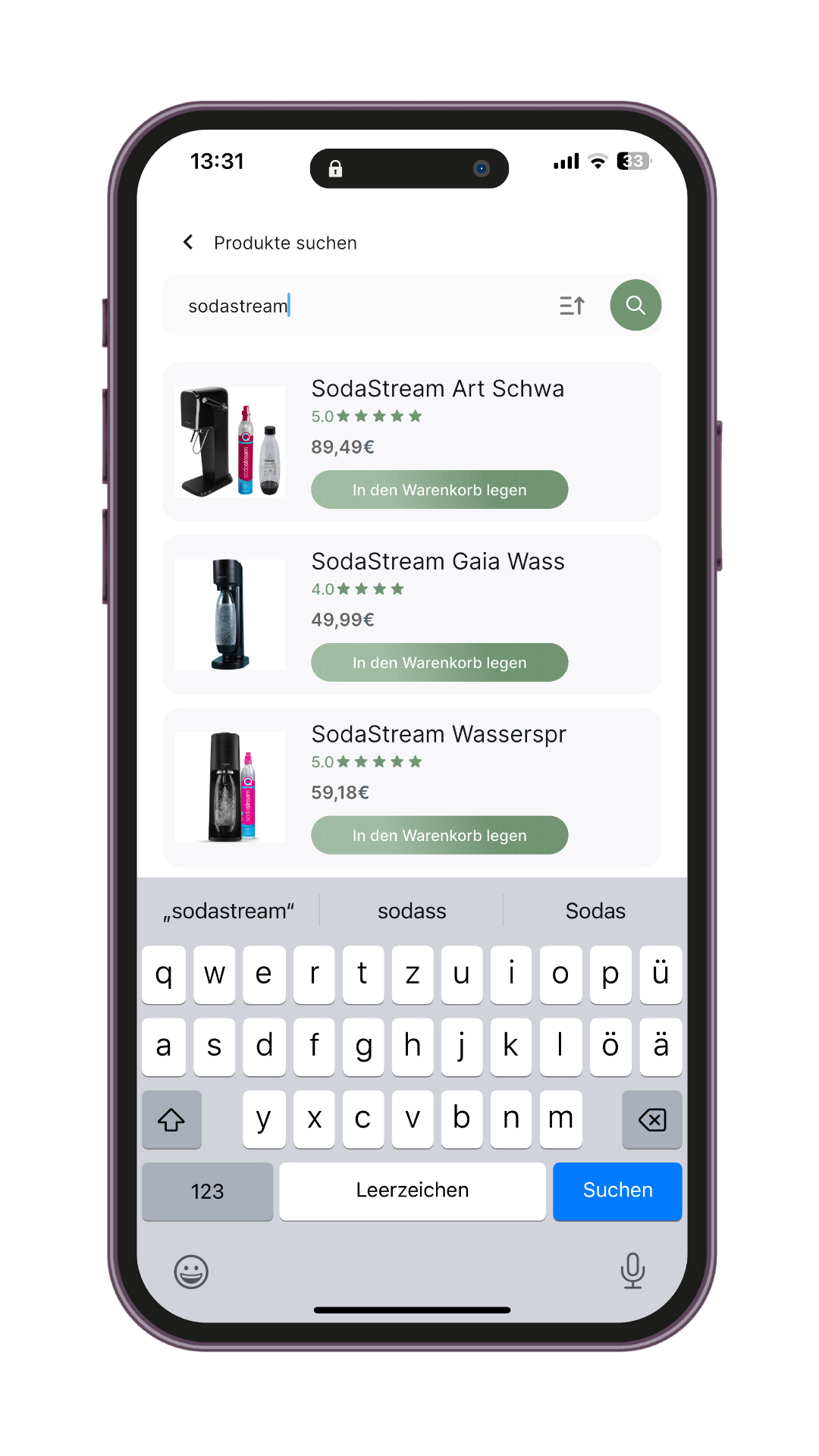Choose keyboard suggestion "Sodas"
The image size is (819, 1456).
pos(595,911)
